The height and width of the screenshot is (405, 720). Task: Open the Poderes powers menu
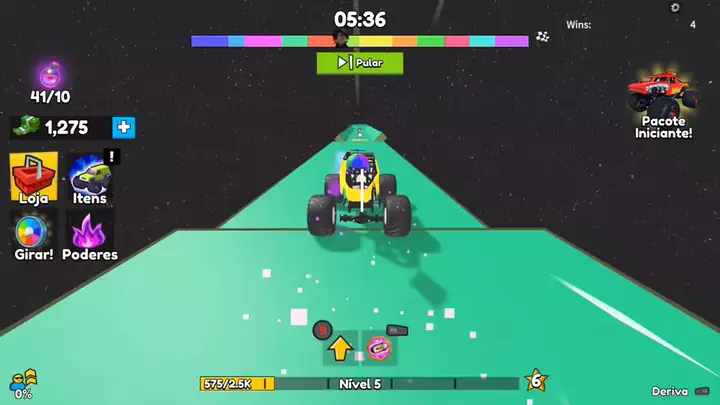pyautogui.click(x=90, y=234)
